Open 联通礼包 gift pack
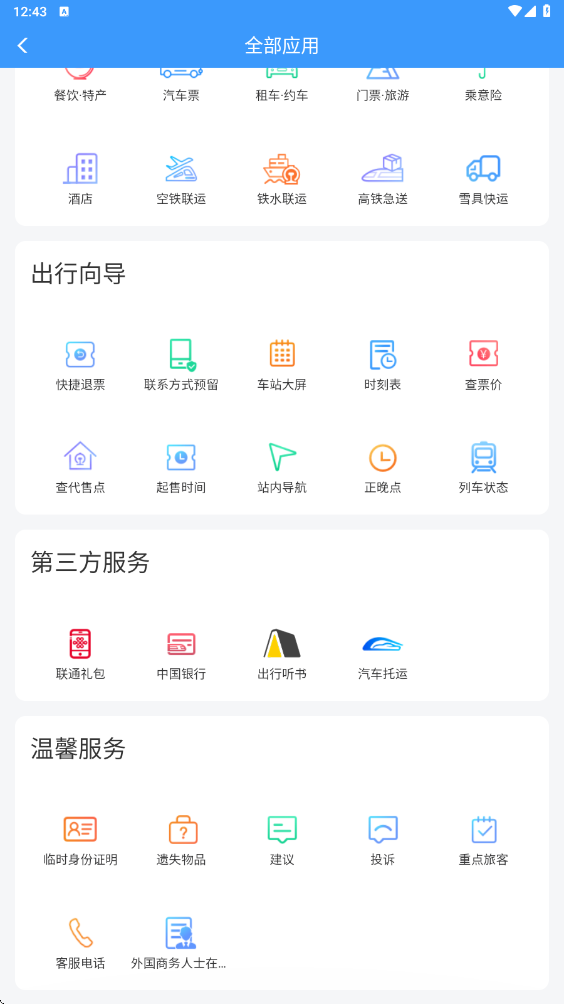The width and height of the screenshot is (564, 1004). pyautogui.click(x=80, y=654)
